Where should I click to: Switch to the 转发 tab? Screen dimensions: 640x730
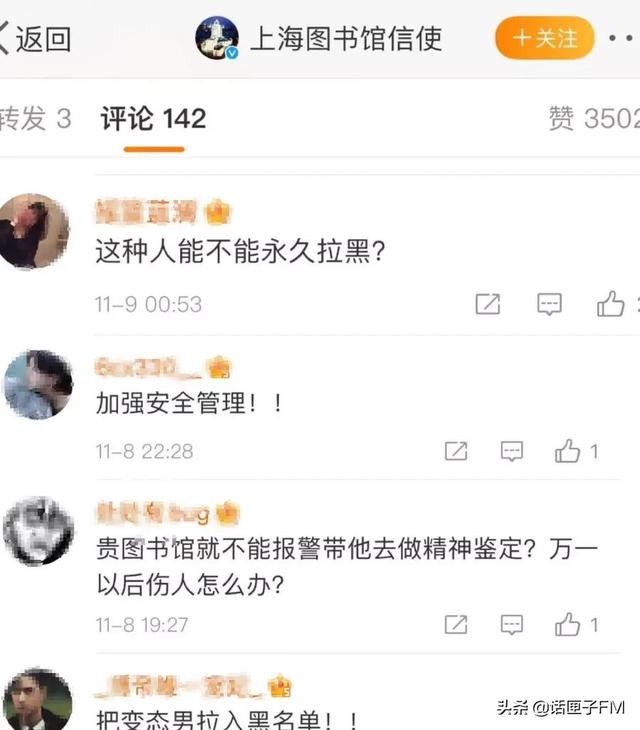(35, 119)
